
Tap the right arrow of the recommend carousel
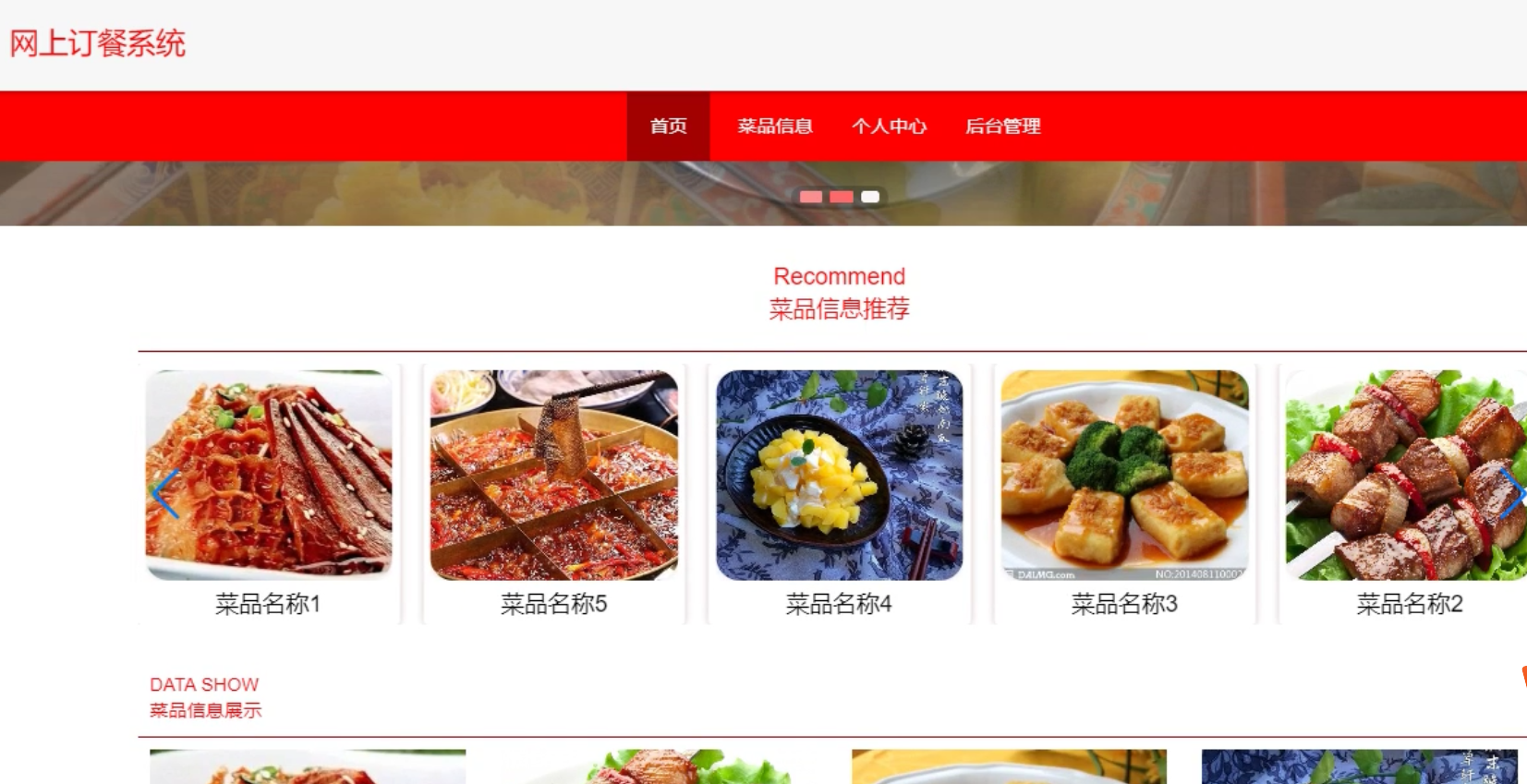tap(1511, 494)
